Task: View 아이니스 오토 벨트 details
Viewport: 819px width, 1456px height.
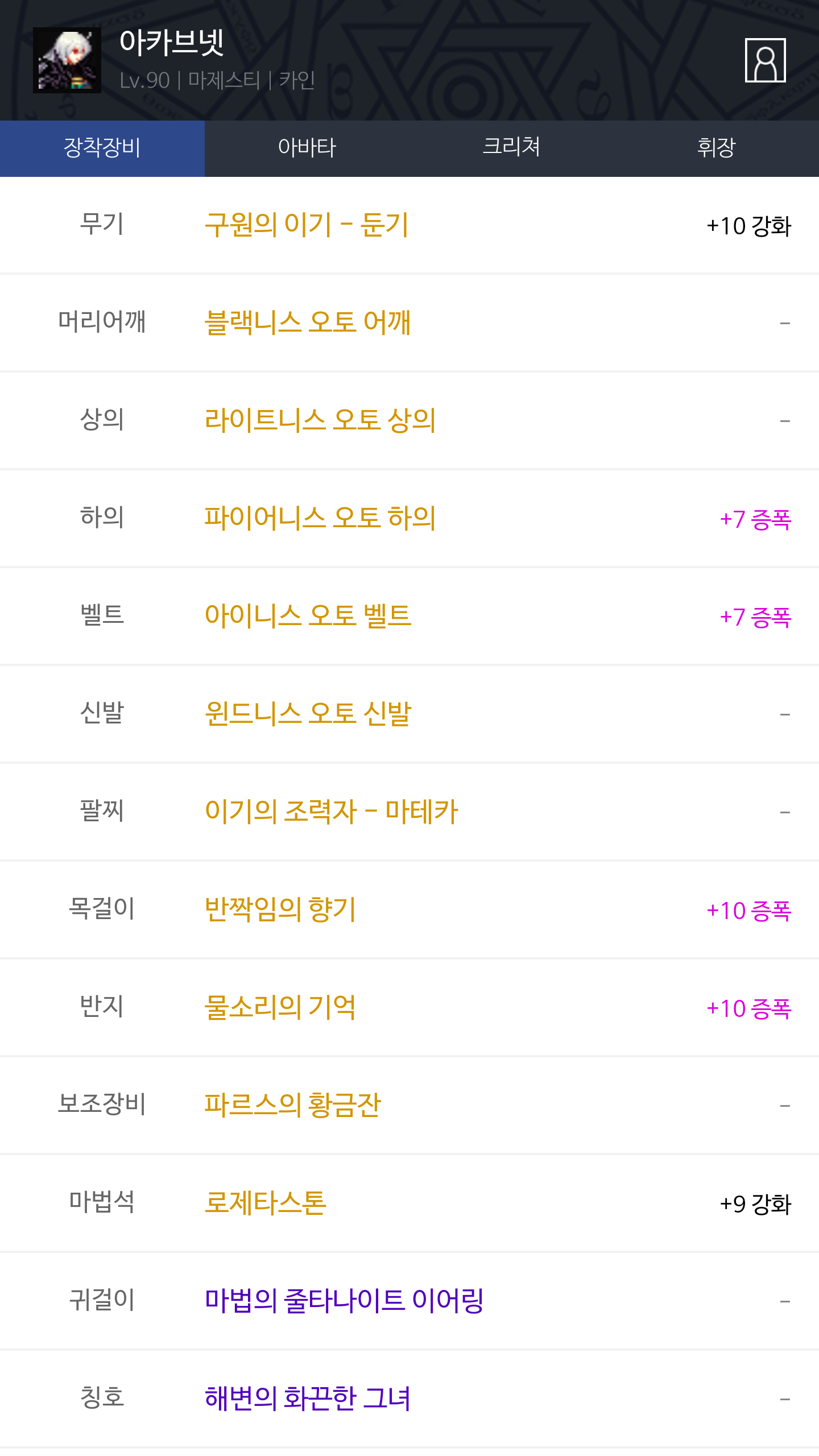Action: pyautogui.click(x=308, y=616)
